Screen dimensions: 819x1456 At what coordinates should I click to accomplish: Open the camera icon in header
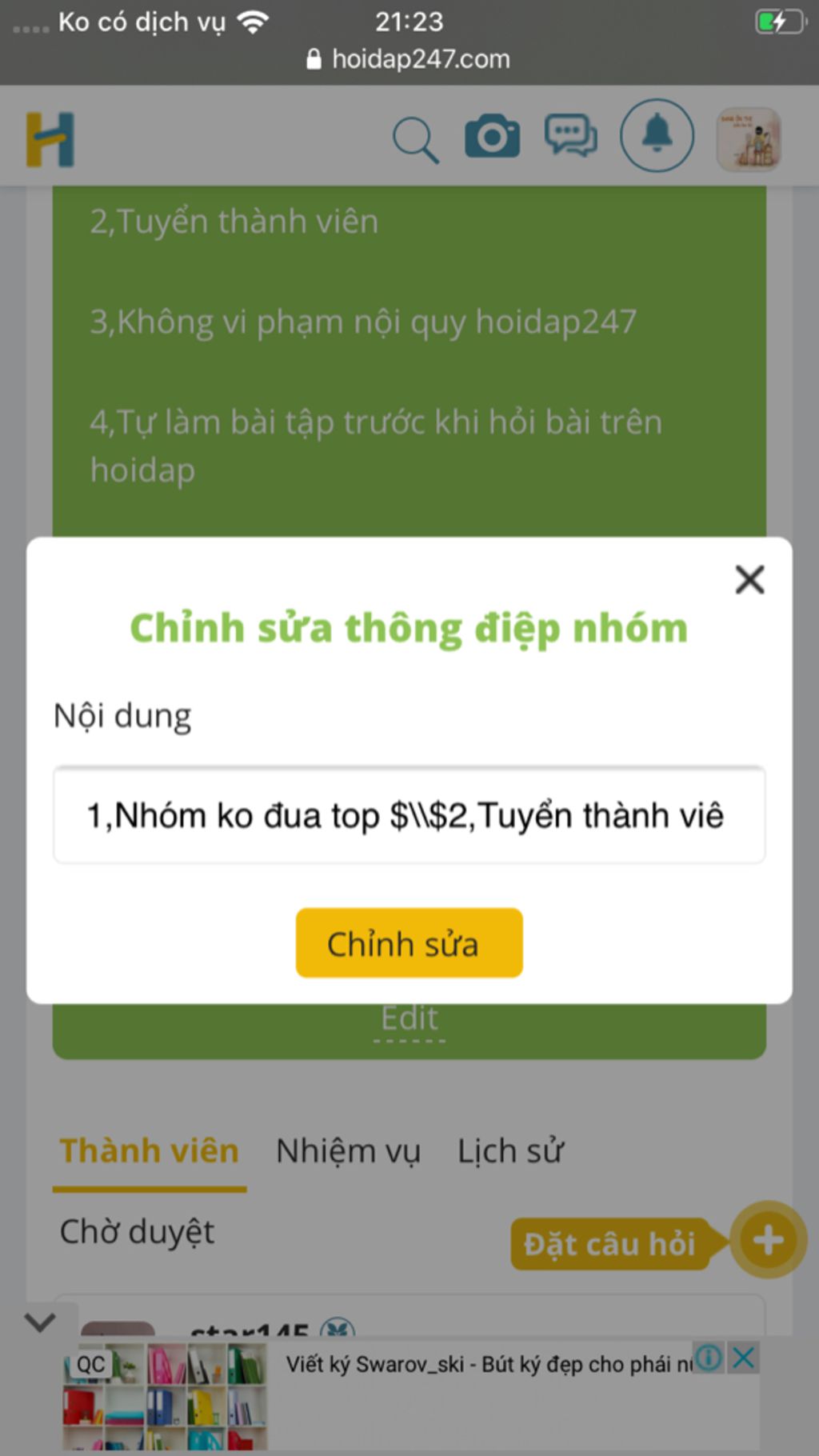(x=492, y=136)
